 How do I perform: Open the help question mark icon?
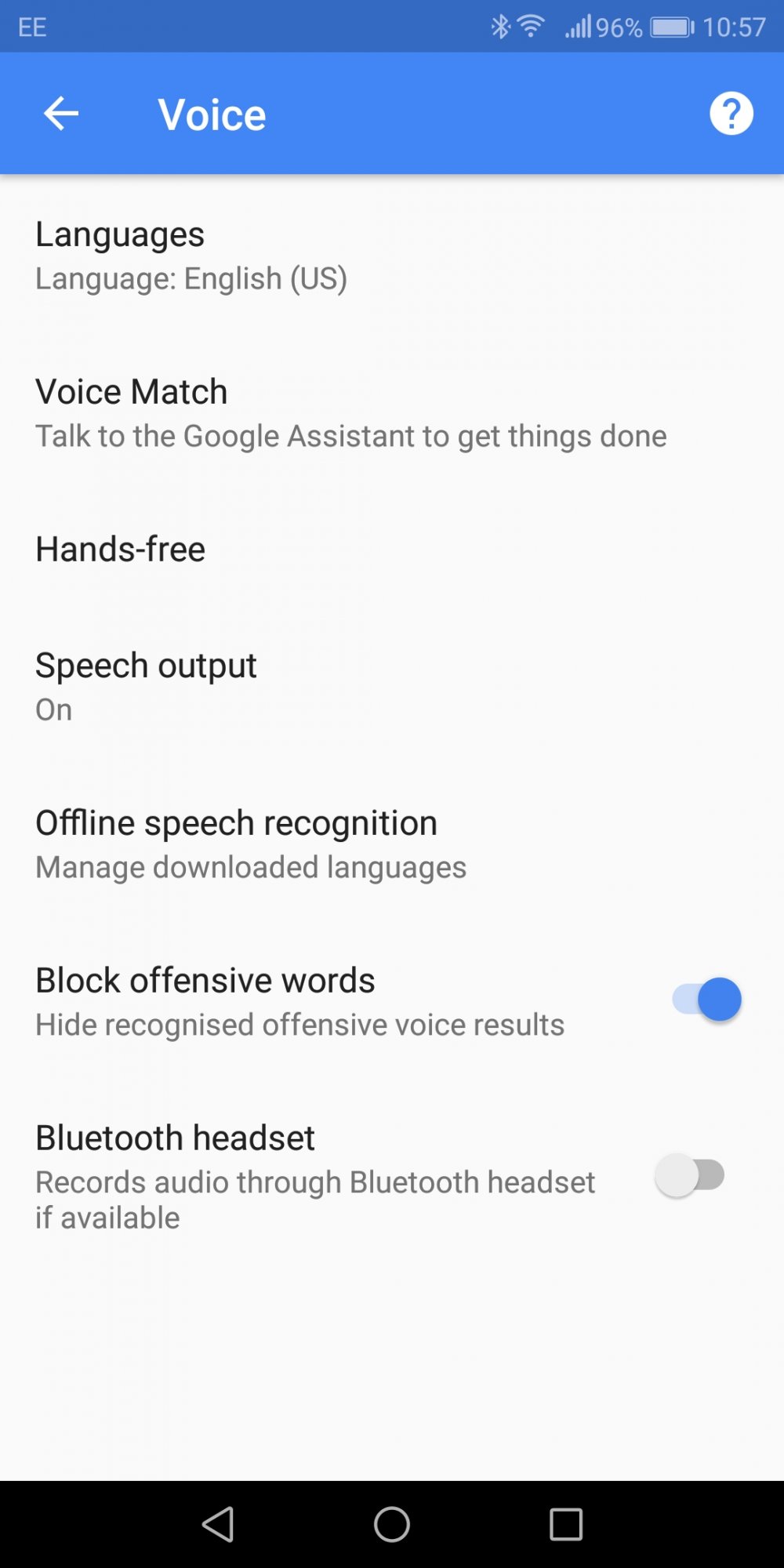[731, 114]
